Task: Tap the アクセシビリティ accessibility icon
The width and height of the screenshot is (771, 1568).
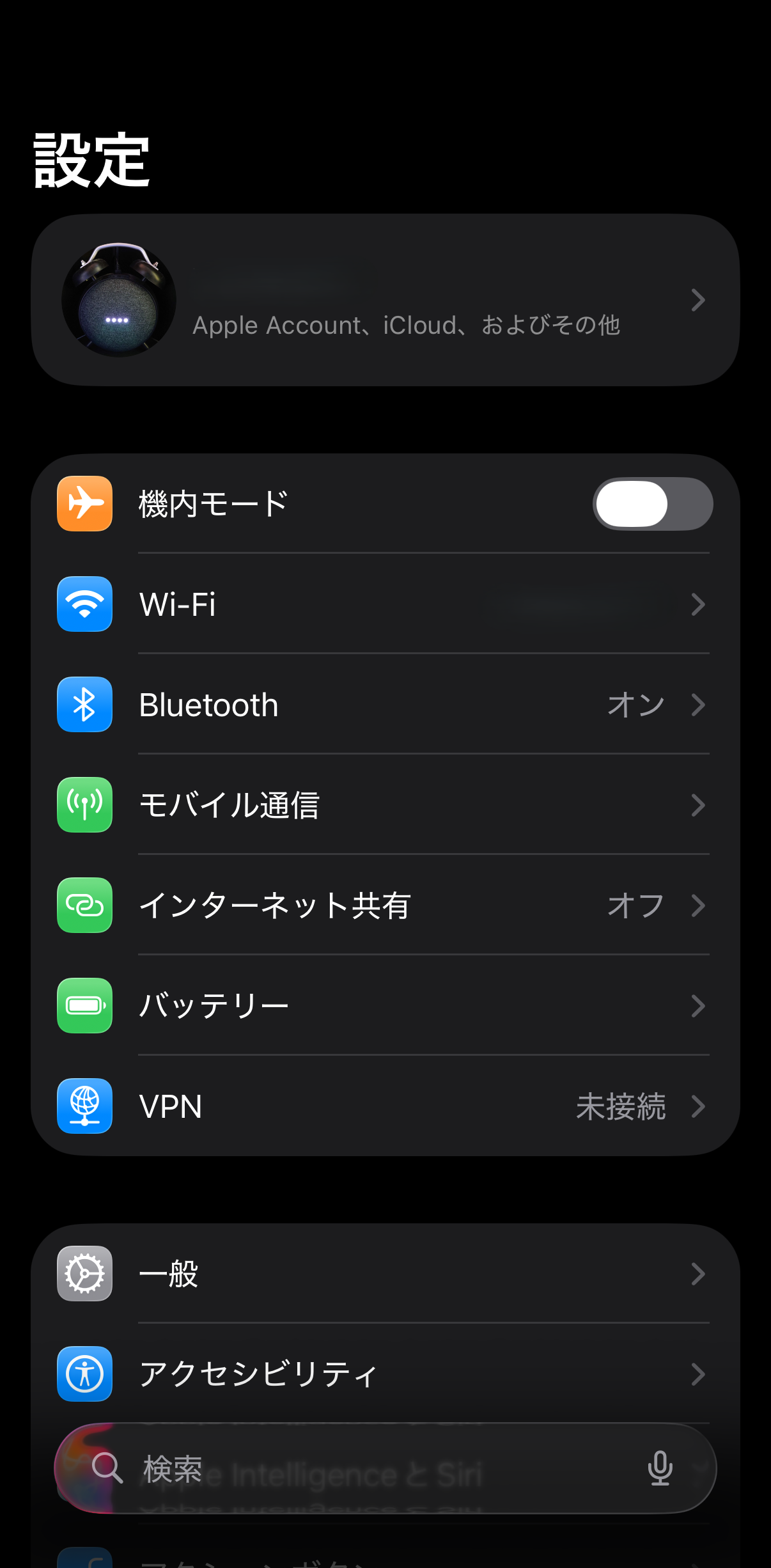Action: click(x=84, y=1372)
